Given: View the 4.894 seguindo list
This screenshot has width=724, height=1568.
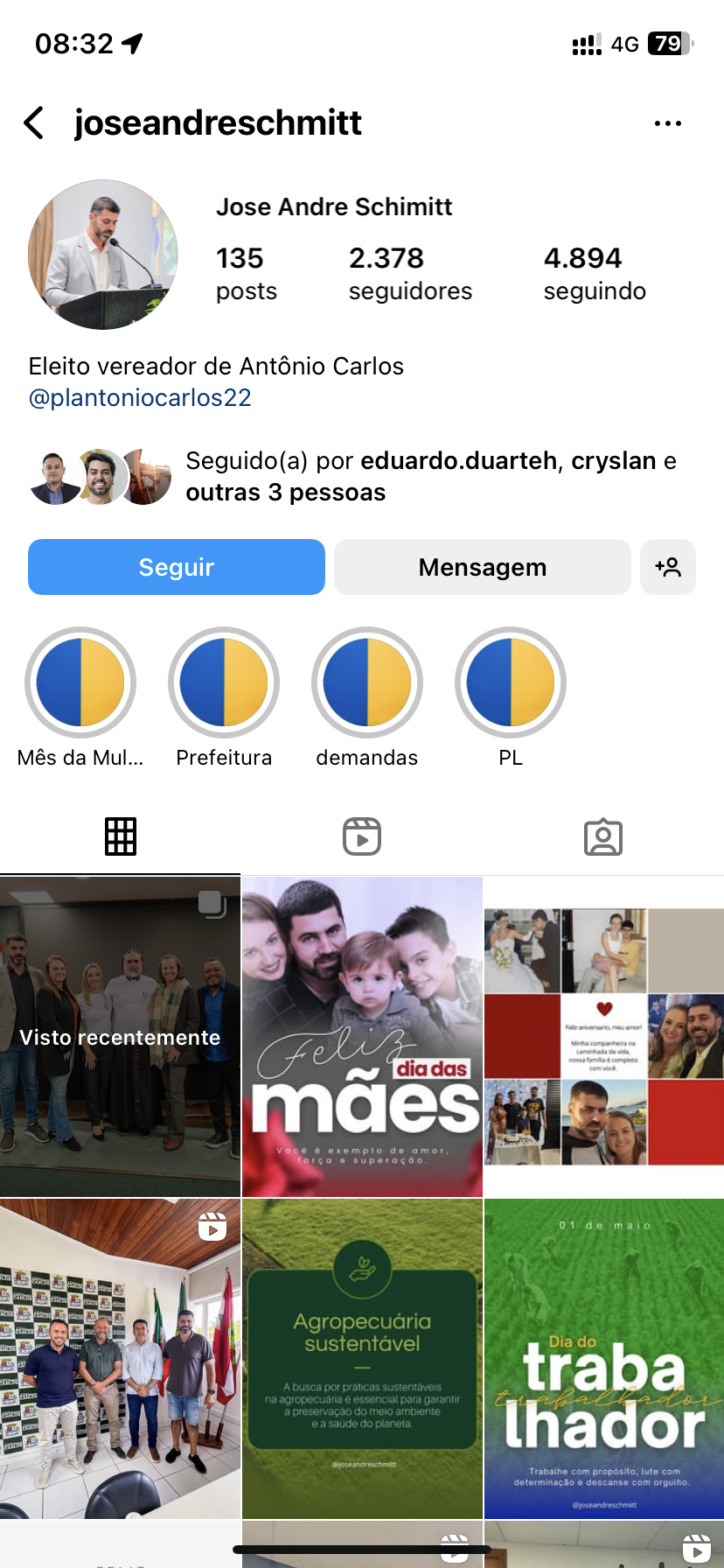Looking at the screenshot, I should click(595, 273).
